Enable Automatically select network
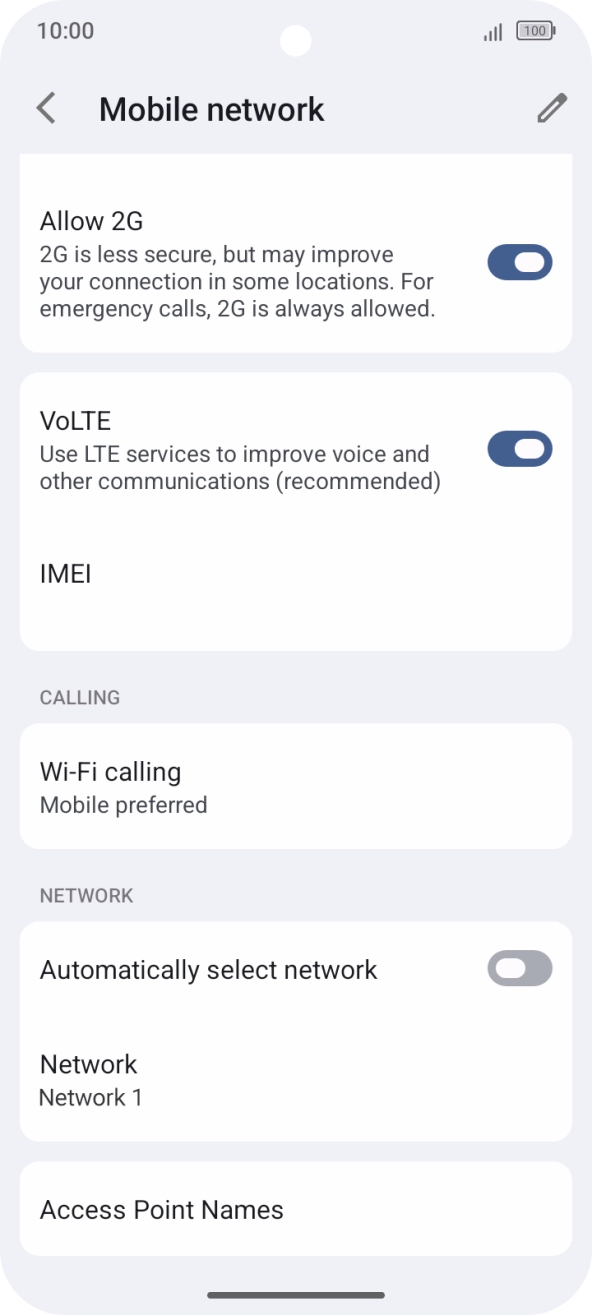This screenshot has width=592, height=1315. pos(520,968)
